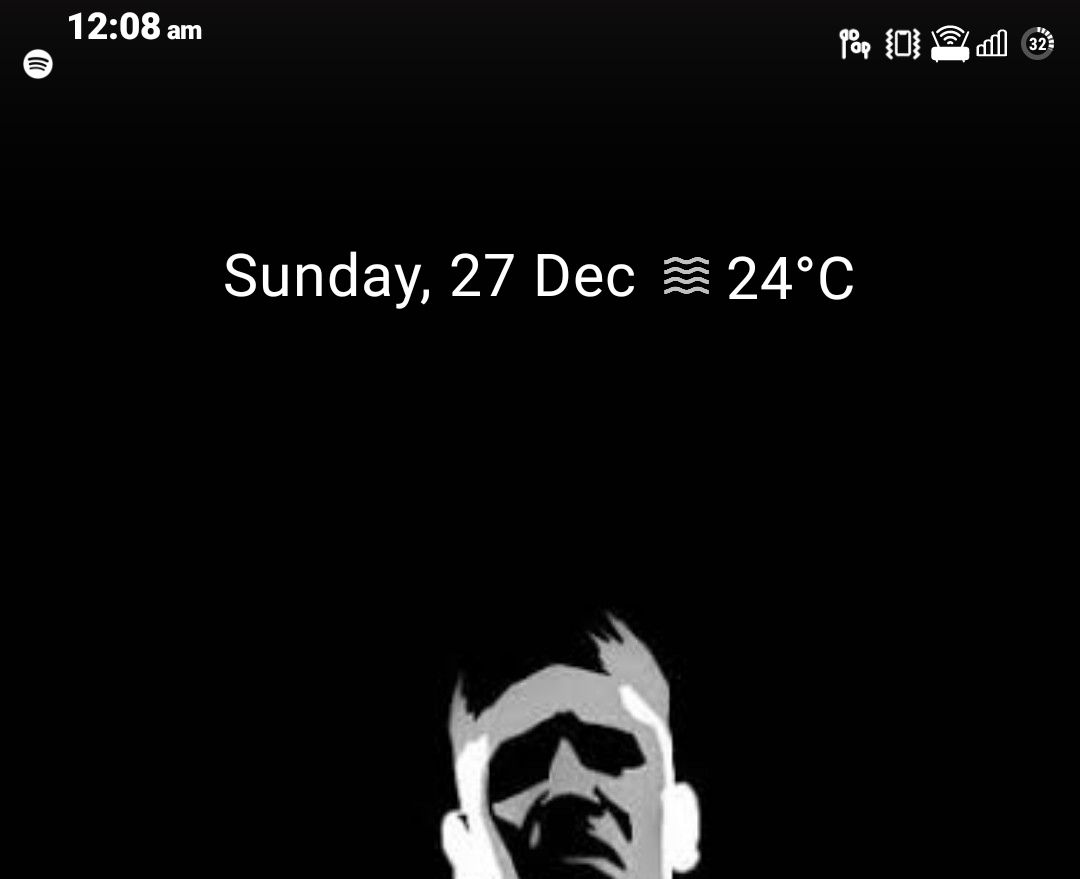
Task: Open the 24°C weather widget
Action: click(760, 279)
